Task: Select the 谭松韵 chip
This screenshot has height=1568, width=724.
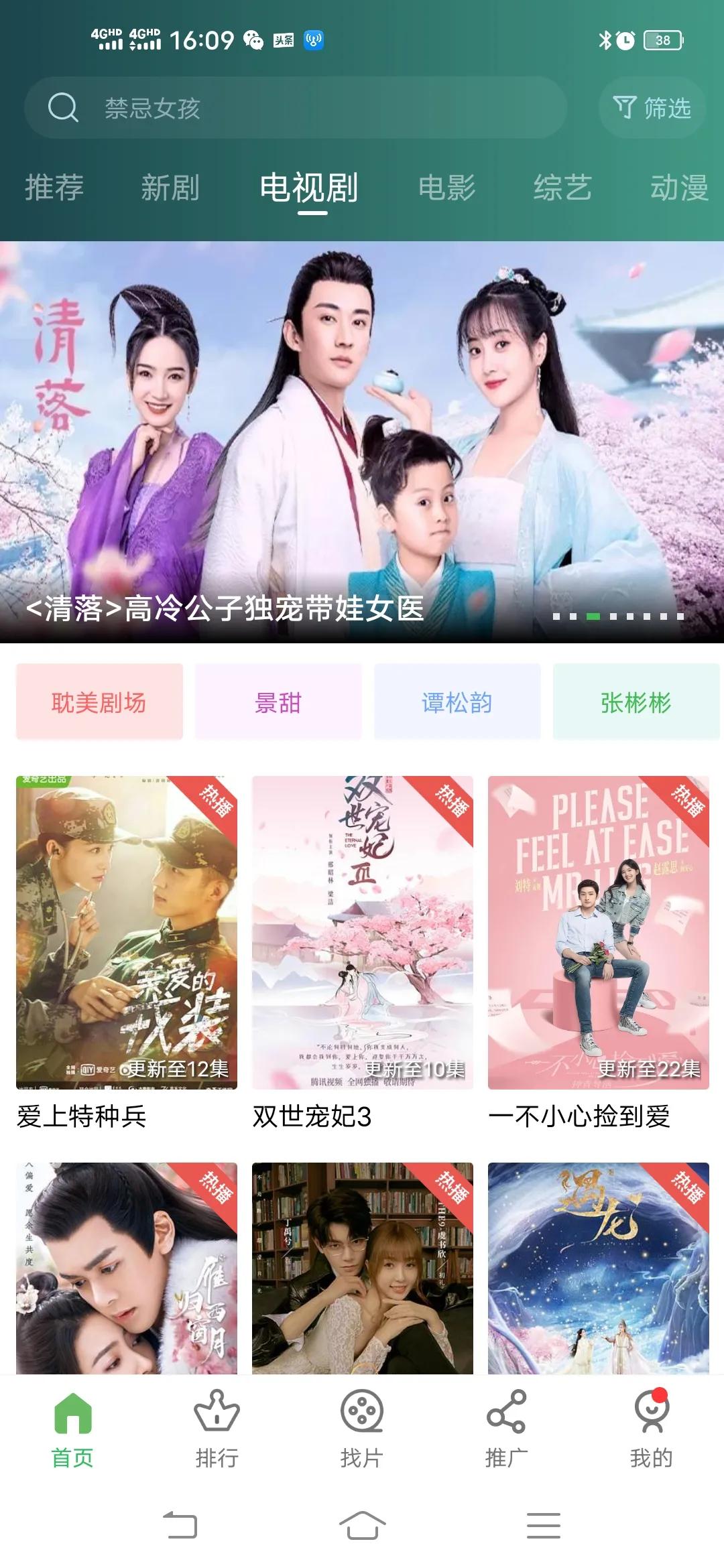Action: (x=457, y=702)
